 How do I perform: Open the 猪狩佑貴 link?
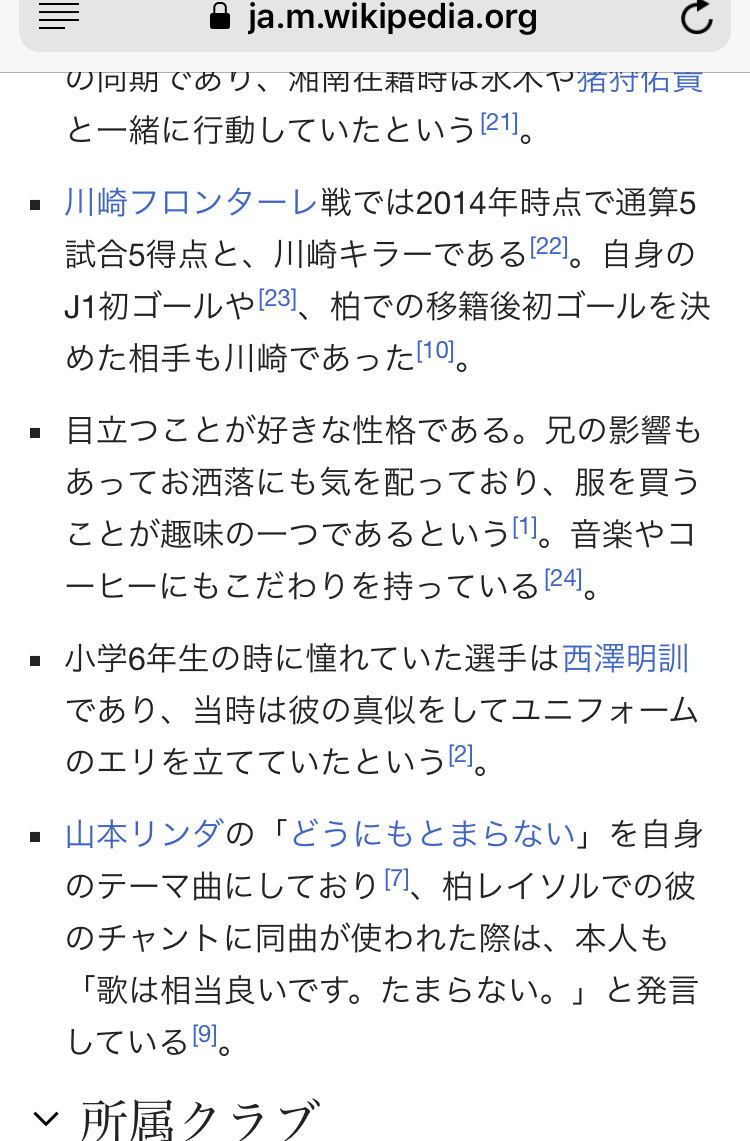click(x=640, y=80)
